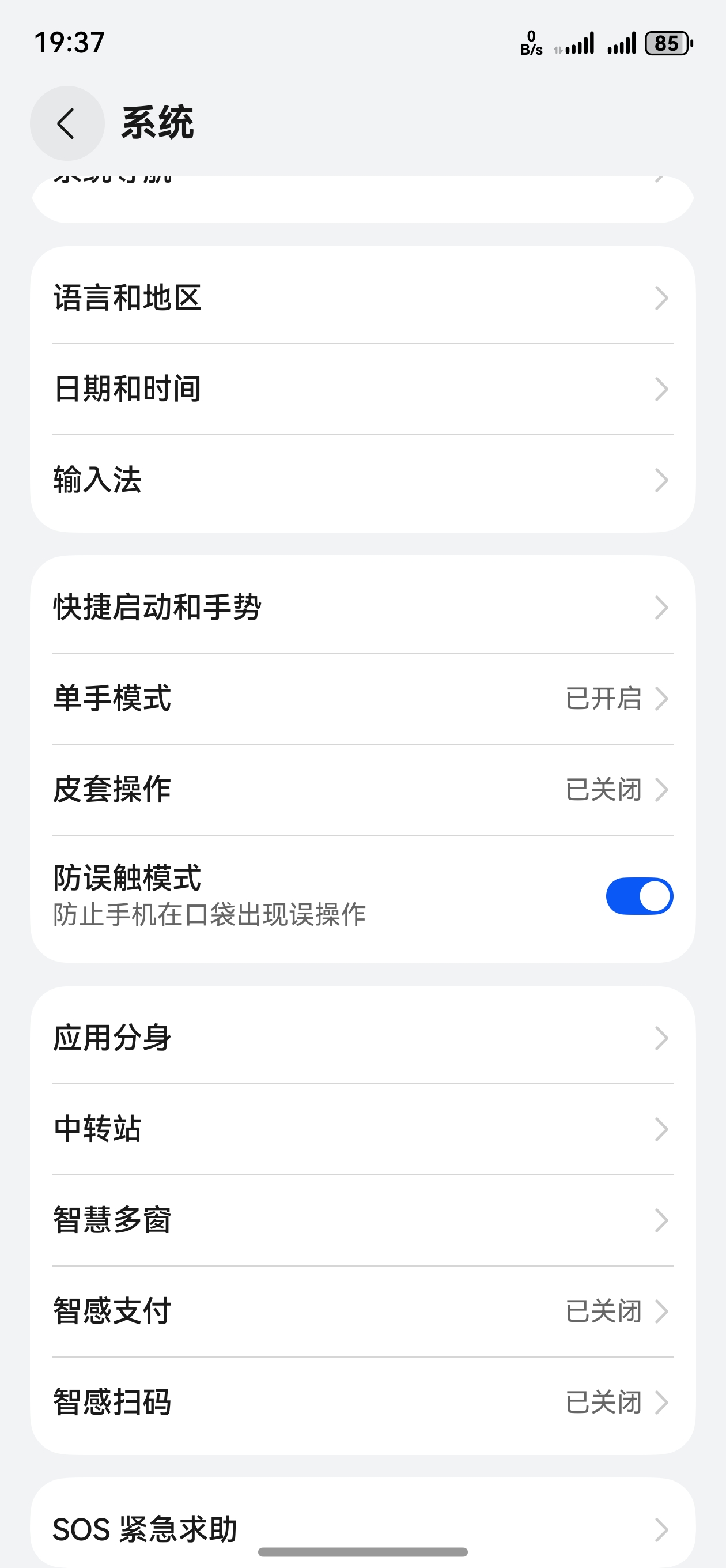This screenshot has height=1568, width=726.
Task: Open 快捷启动和手势 settings
Action: [x=362, y=608]
